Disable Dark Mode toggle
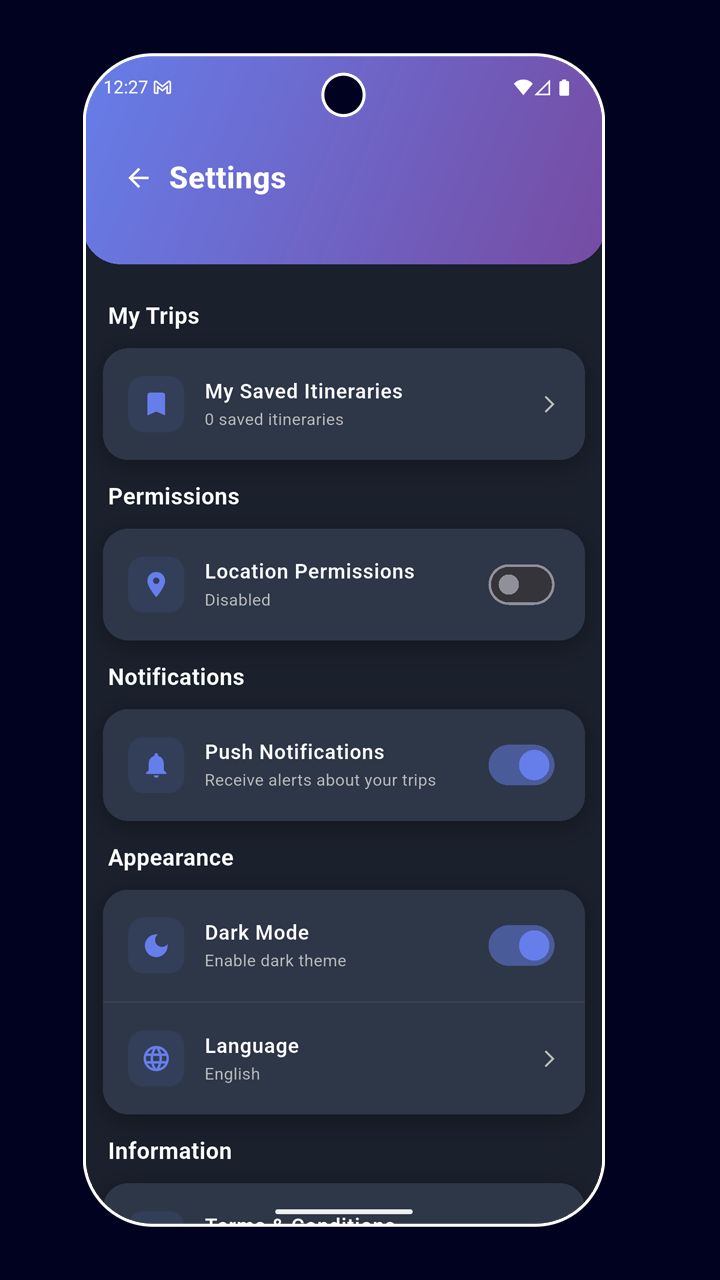 [x=521, y=946]
